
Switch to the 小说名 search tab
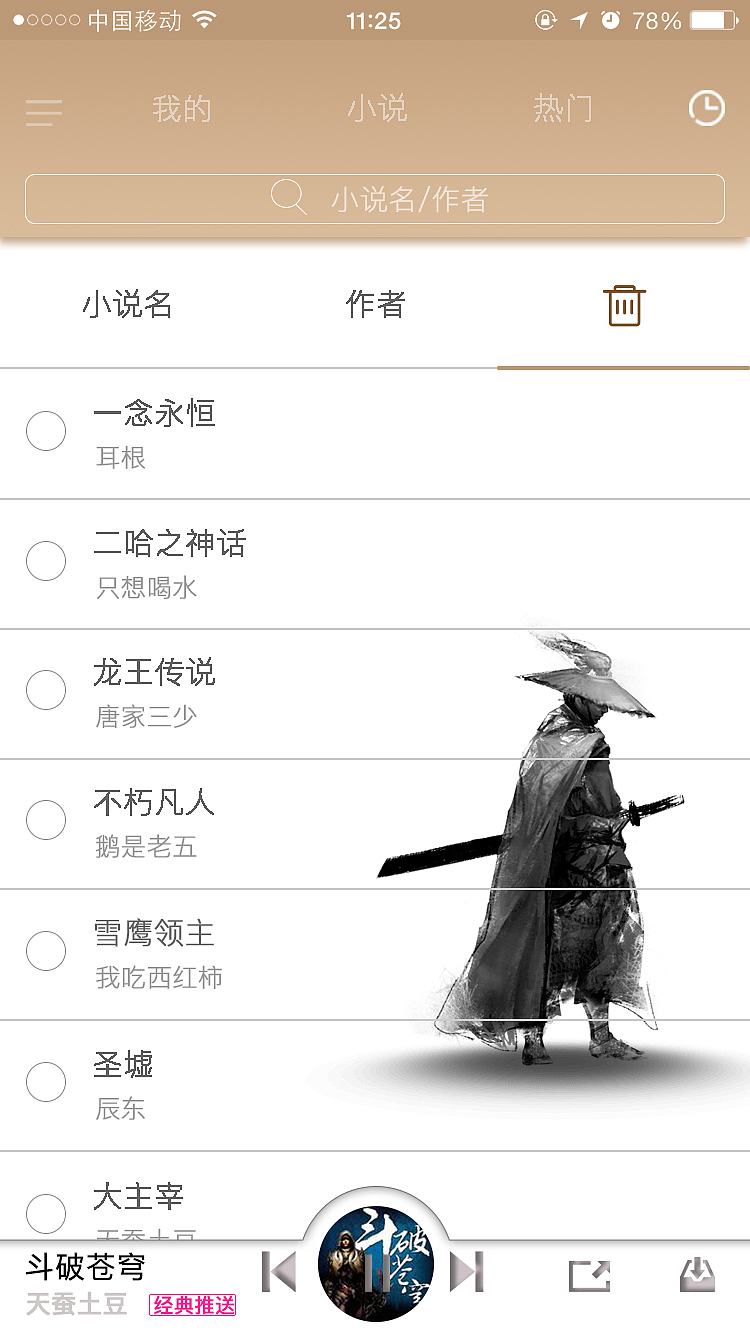[126, 306]
